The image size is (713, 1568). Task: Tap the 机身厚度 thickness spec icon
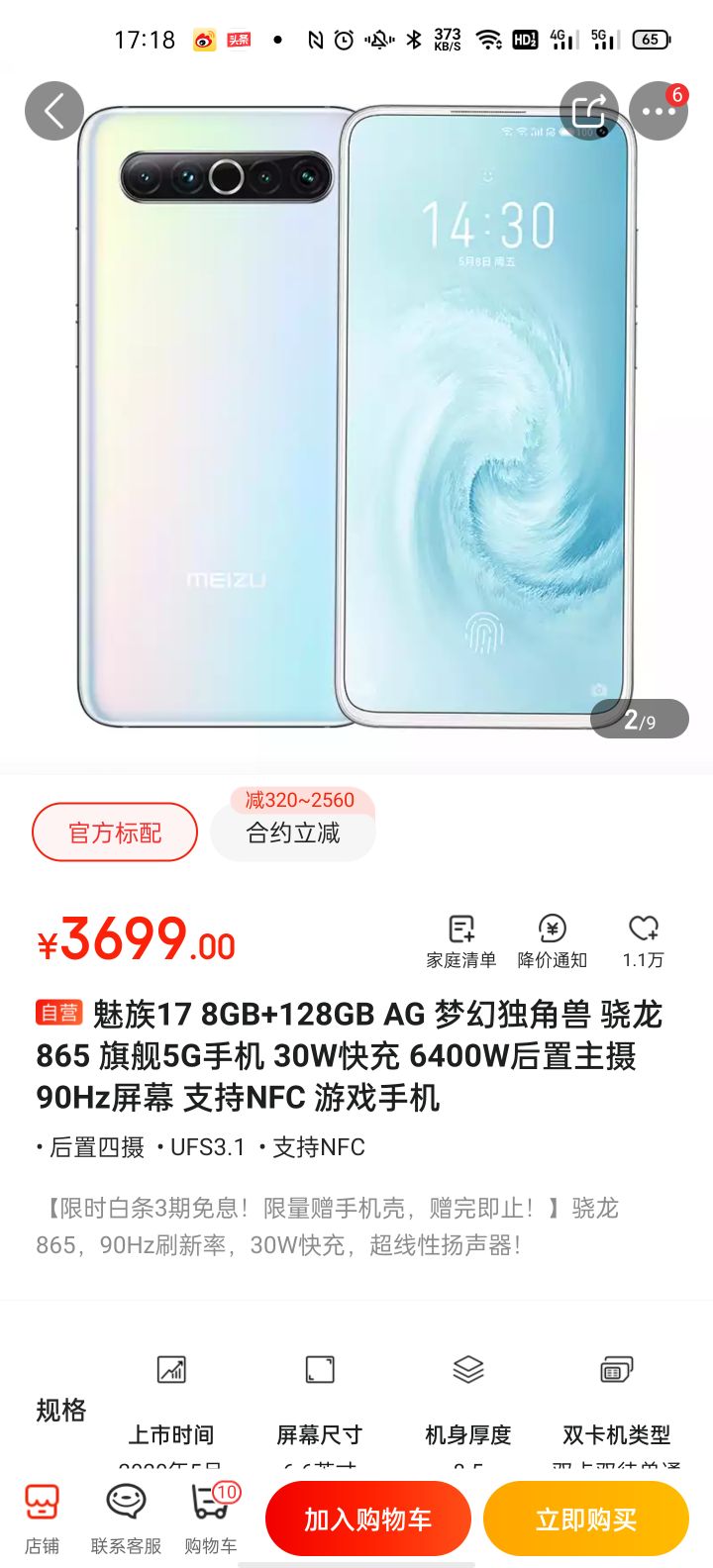point(467,1372)
